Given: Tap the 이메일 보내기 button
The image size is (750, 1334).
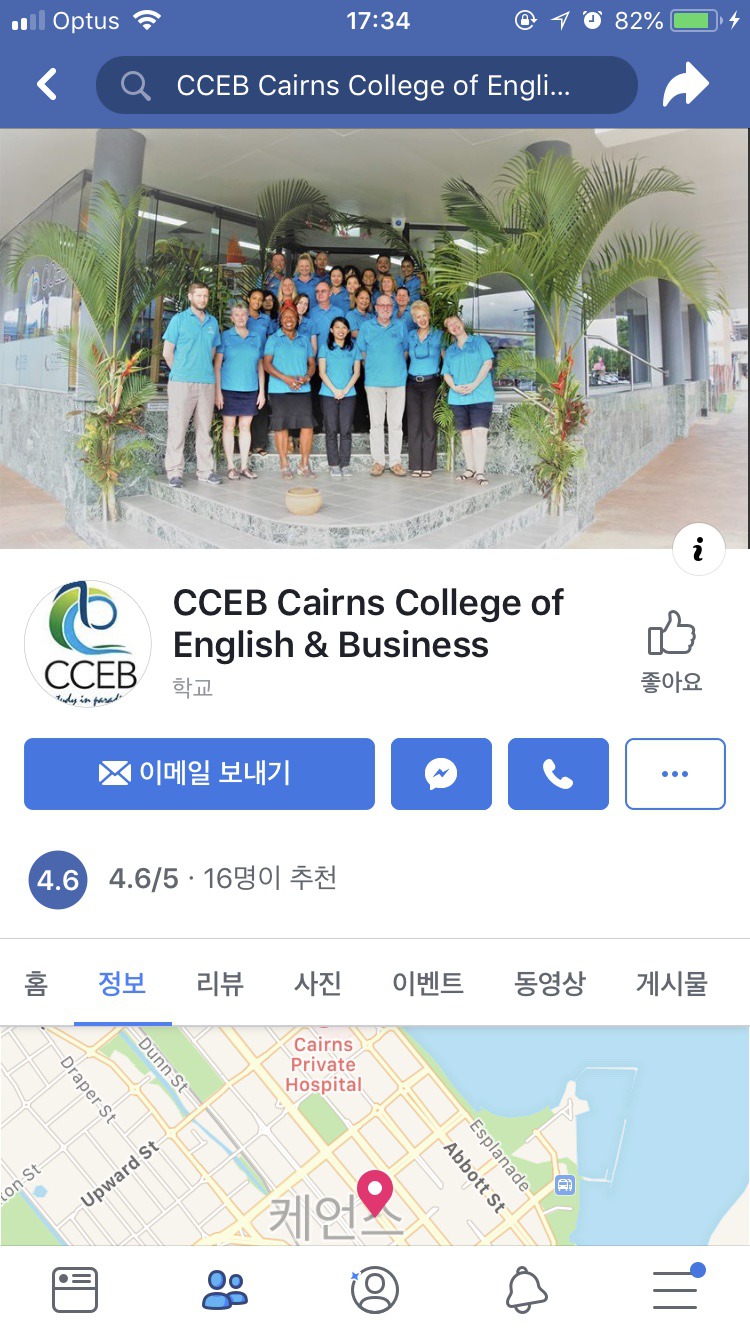Looking at the screenshot, I should coord(199,773).
